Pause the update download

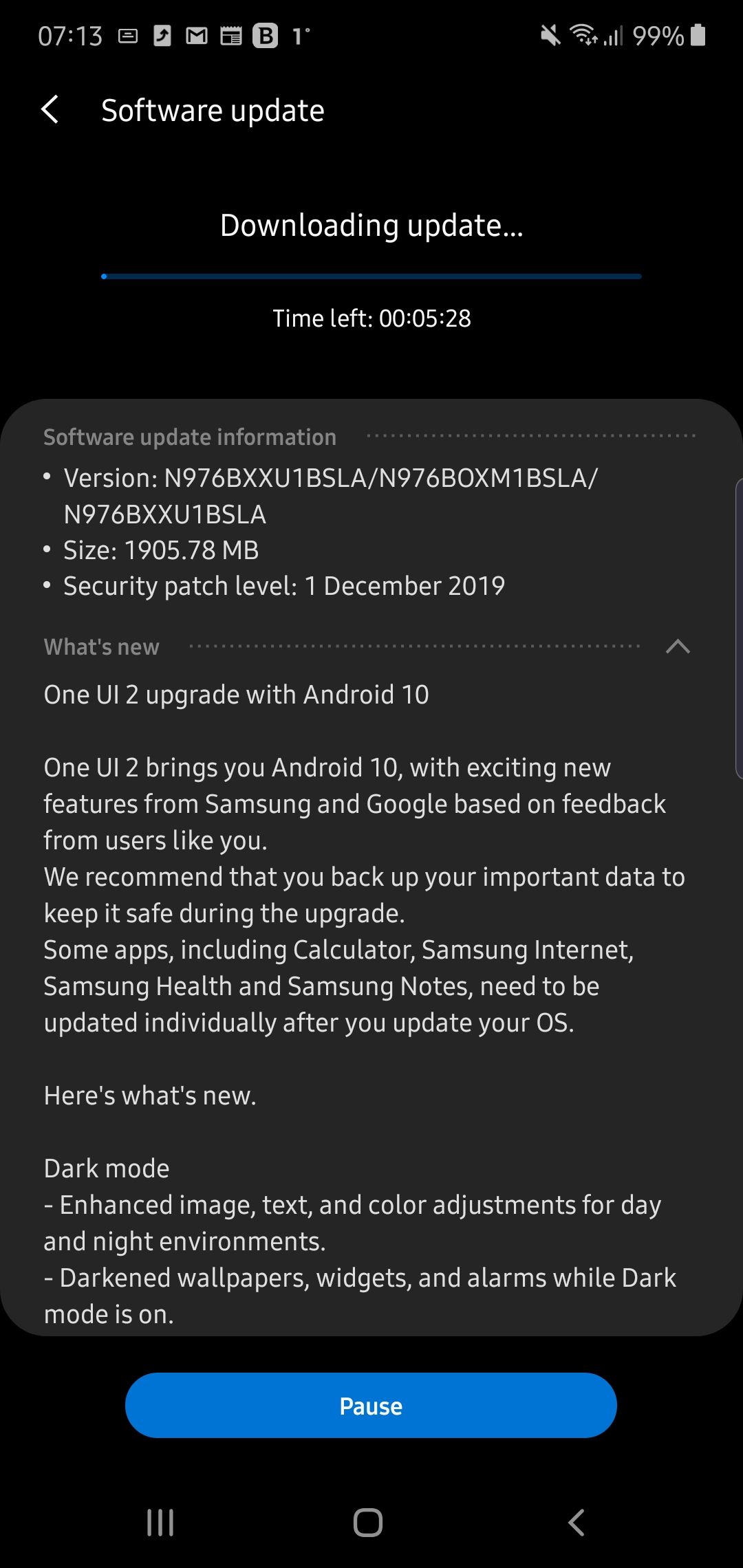(x=371, y=1406)
